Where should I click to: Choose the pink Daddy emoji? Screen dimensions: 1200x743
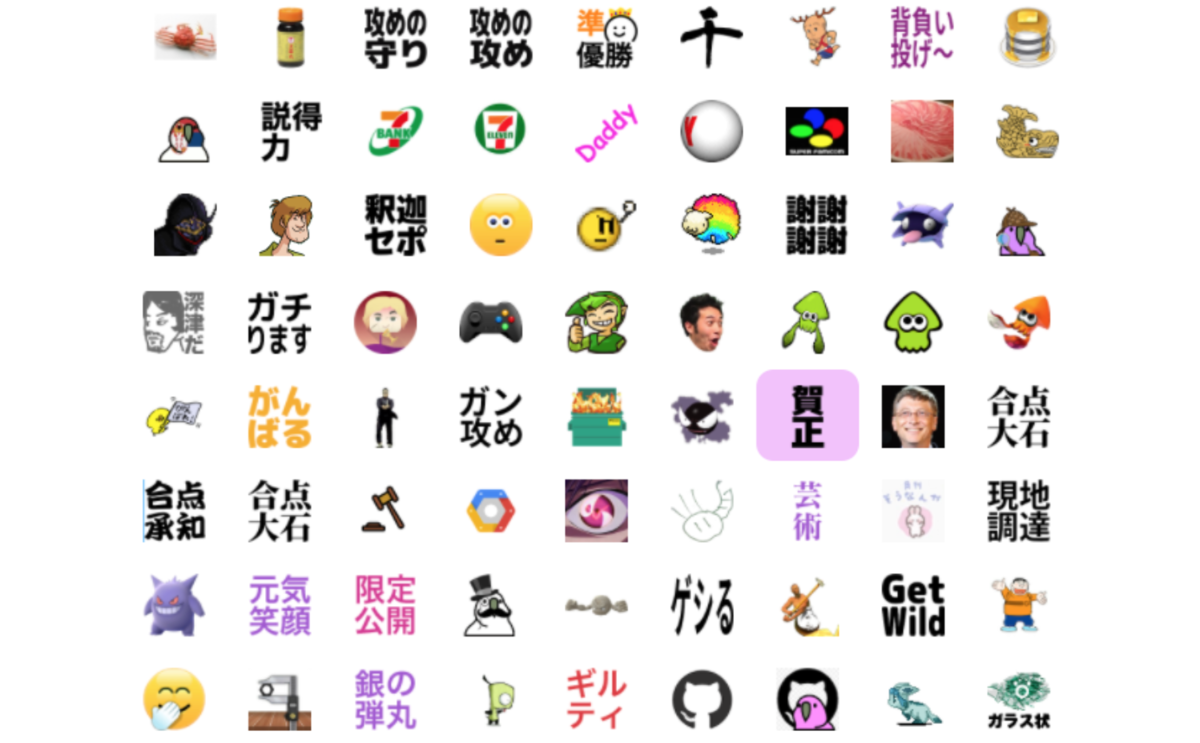(607, 131)
